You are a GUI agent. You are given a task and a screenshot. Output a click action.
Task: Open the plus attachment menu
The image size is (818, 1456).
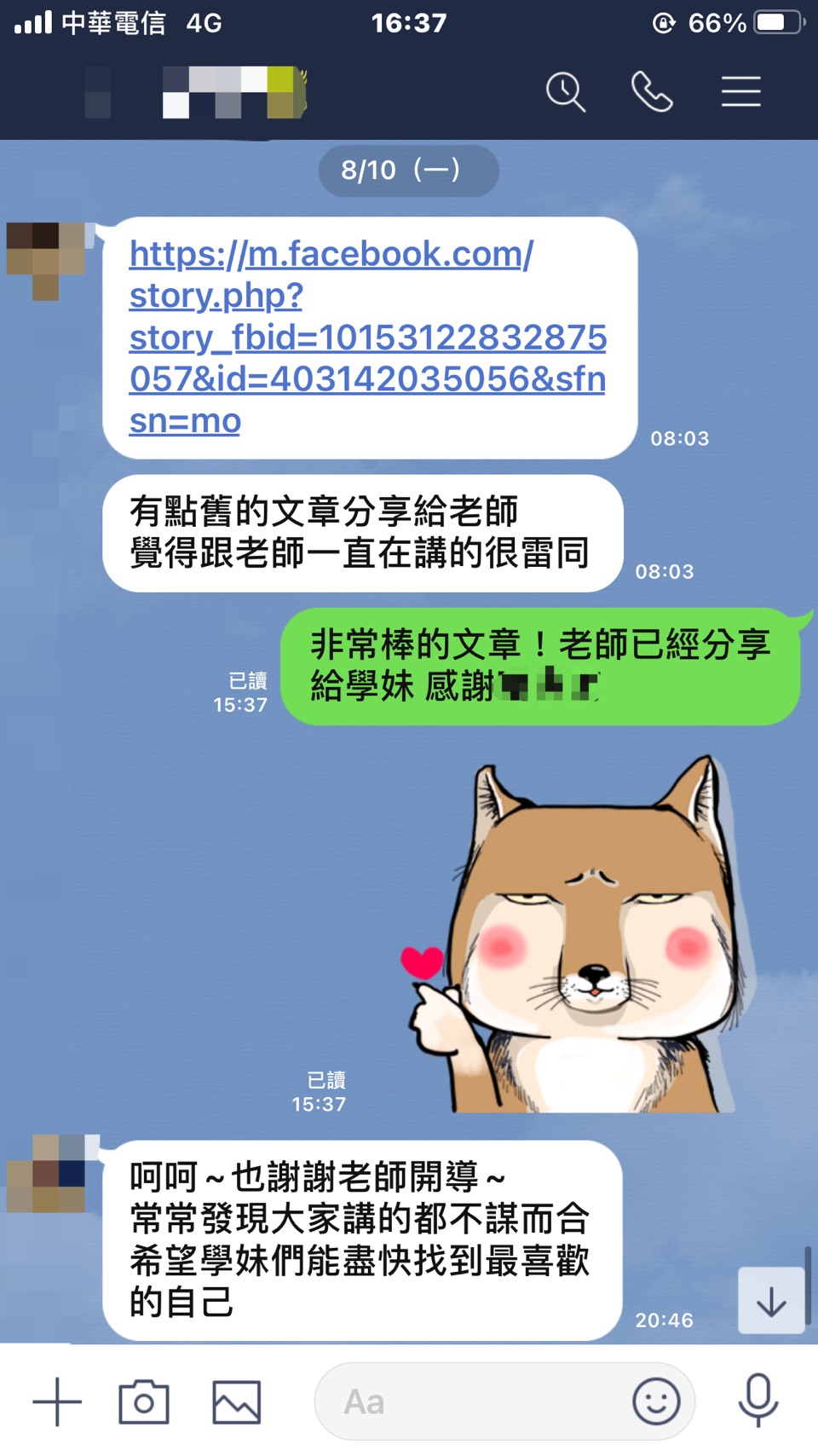pos(57,1401)
